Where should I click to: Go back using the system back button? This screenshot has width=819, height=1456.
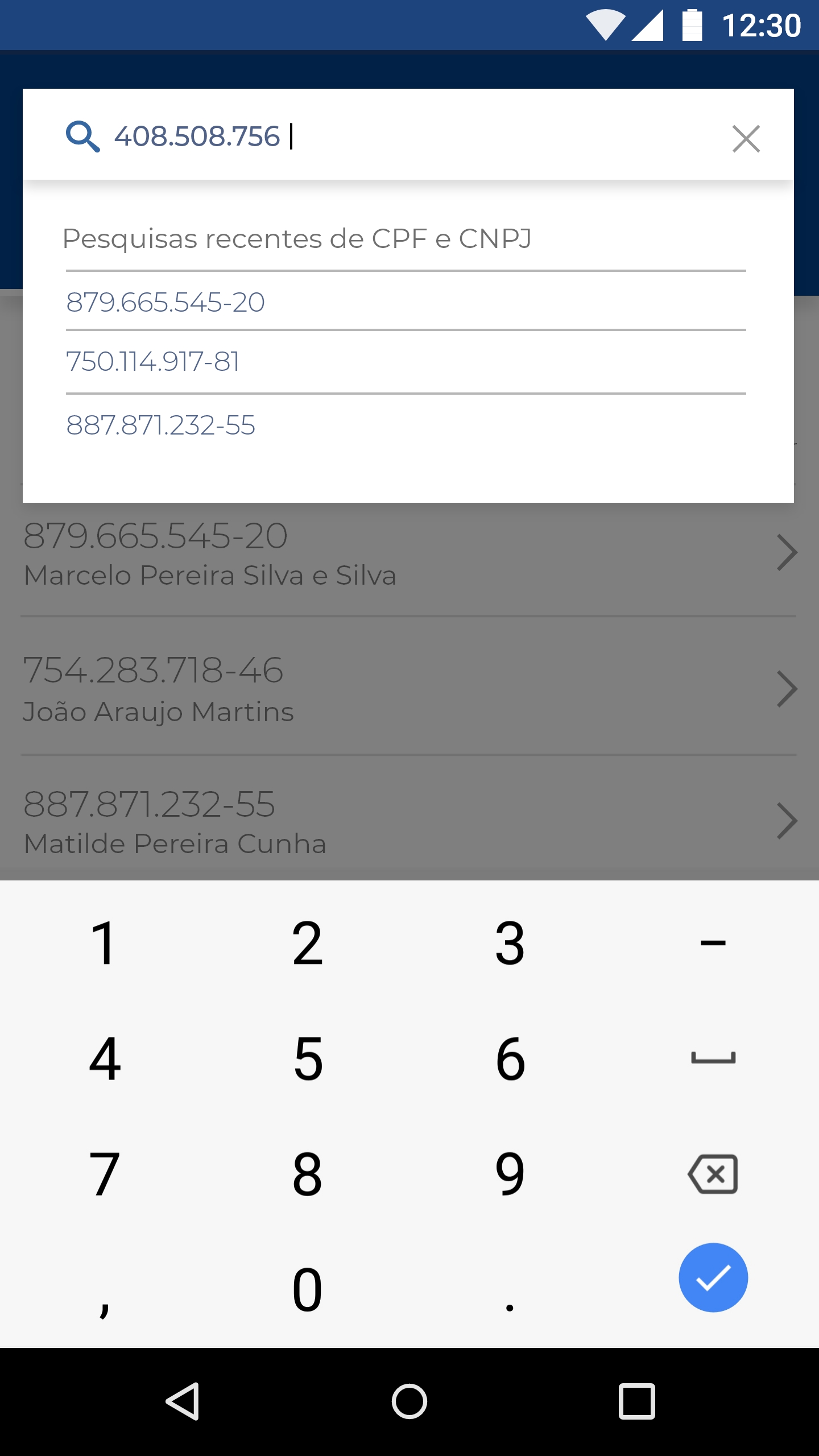pos(183,1401)
